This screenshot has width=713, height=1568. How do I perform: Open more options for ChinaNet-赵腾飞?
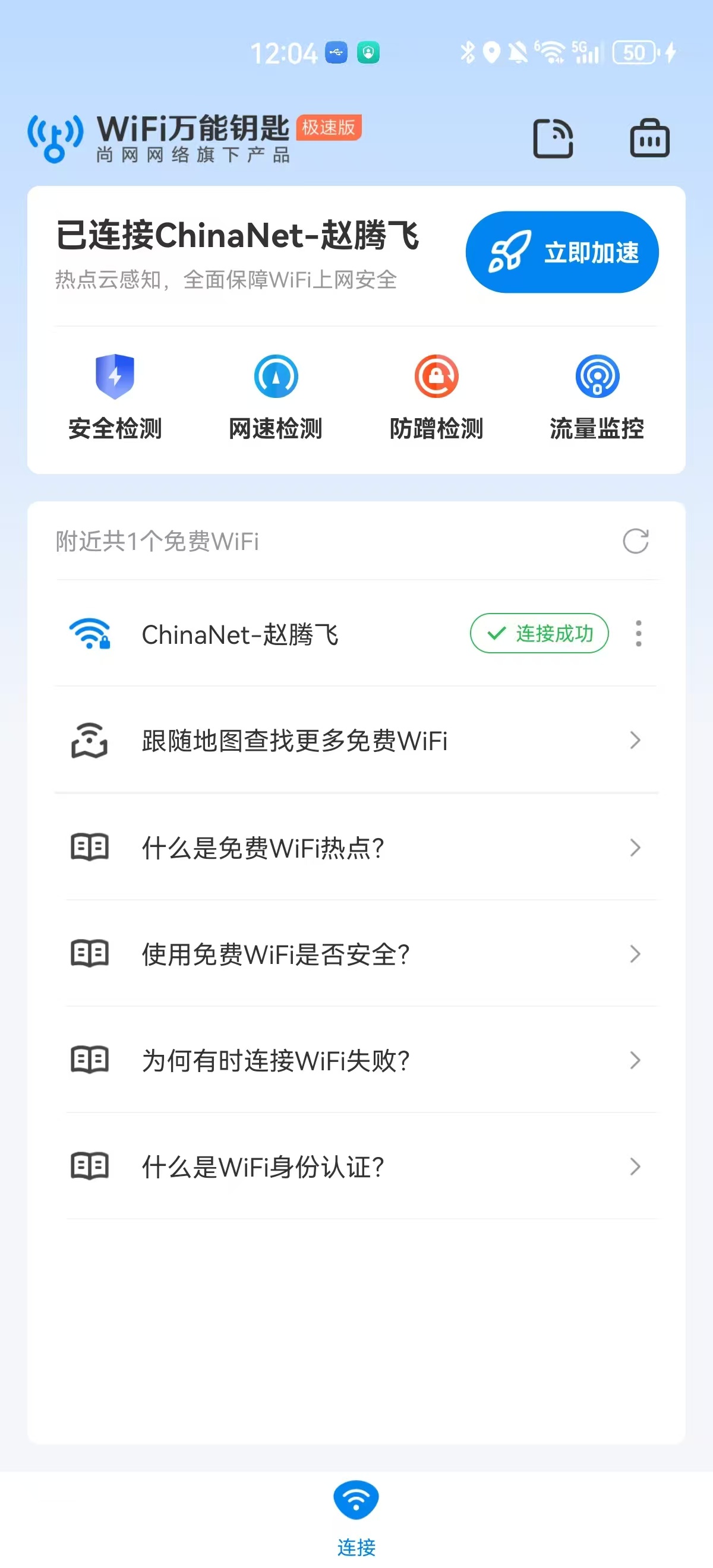pyautogui.click(x=638, y=634)
